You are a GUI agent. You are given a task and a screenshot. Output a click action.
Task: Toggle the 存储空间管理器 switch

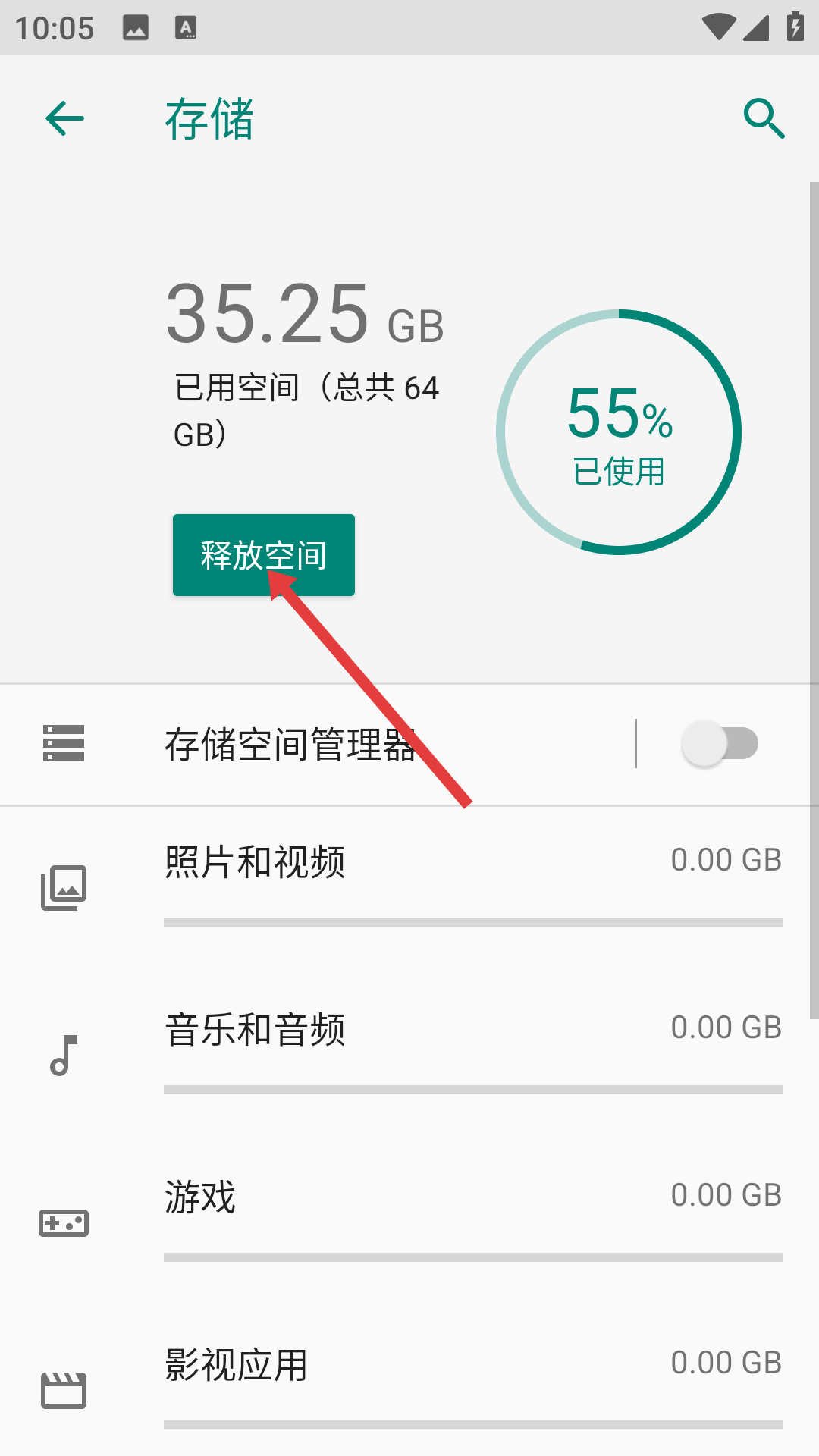[x=720, y=744]
